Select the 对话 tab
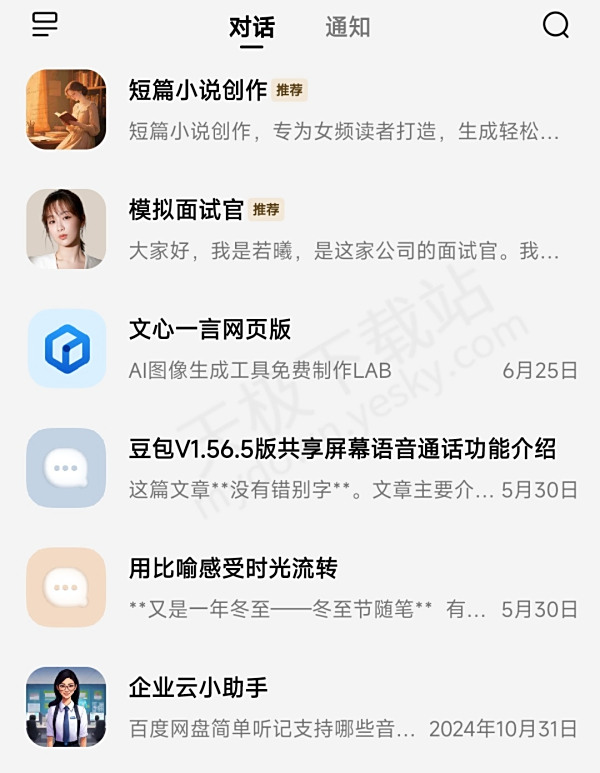This screenshot has width=600, height=773. click(x=251, y=28)
